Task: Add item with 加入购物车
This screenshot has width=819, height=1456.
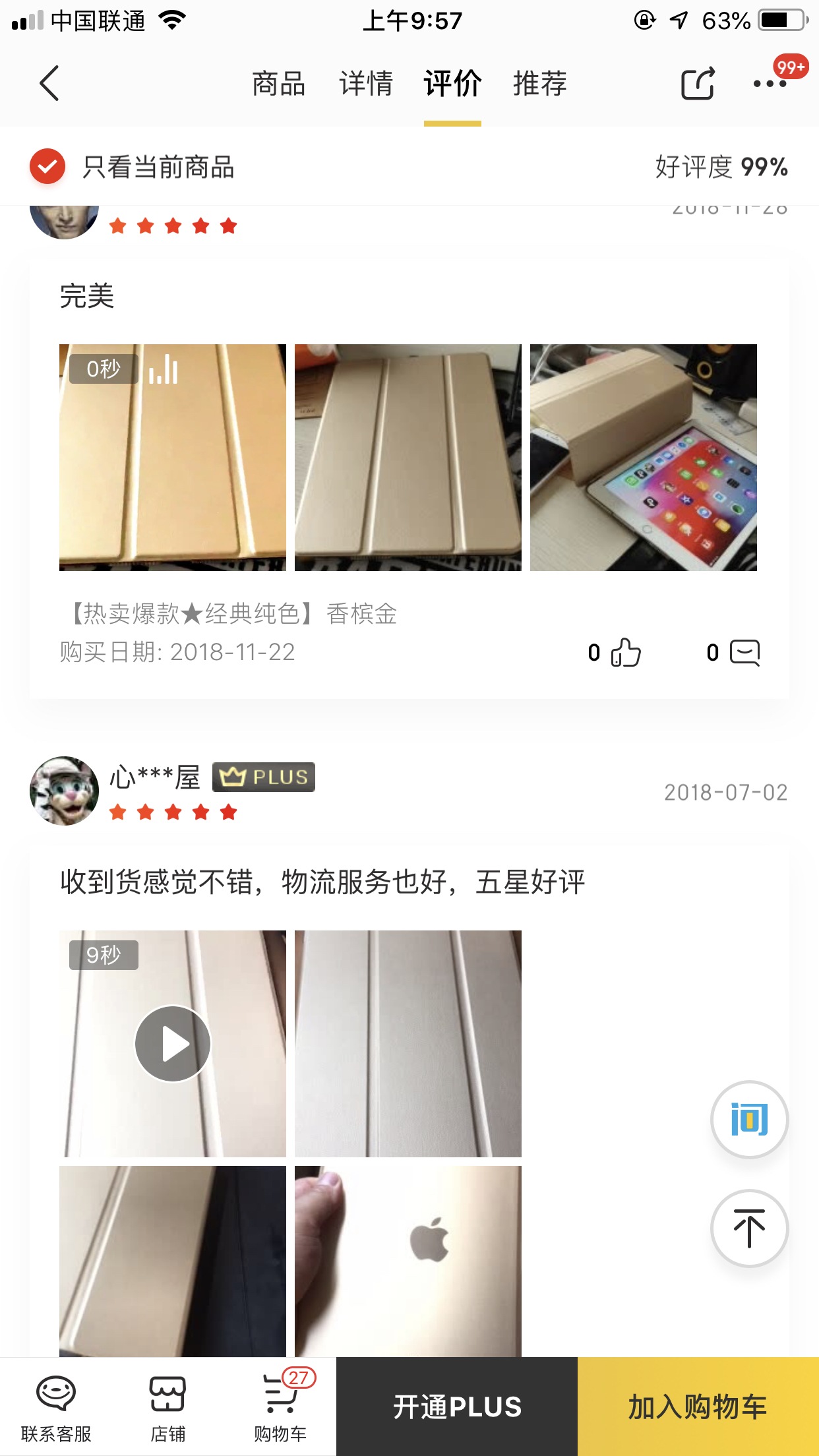Action: (x=698, y=1407)
